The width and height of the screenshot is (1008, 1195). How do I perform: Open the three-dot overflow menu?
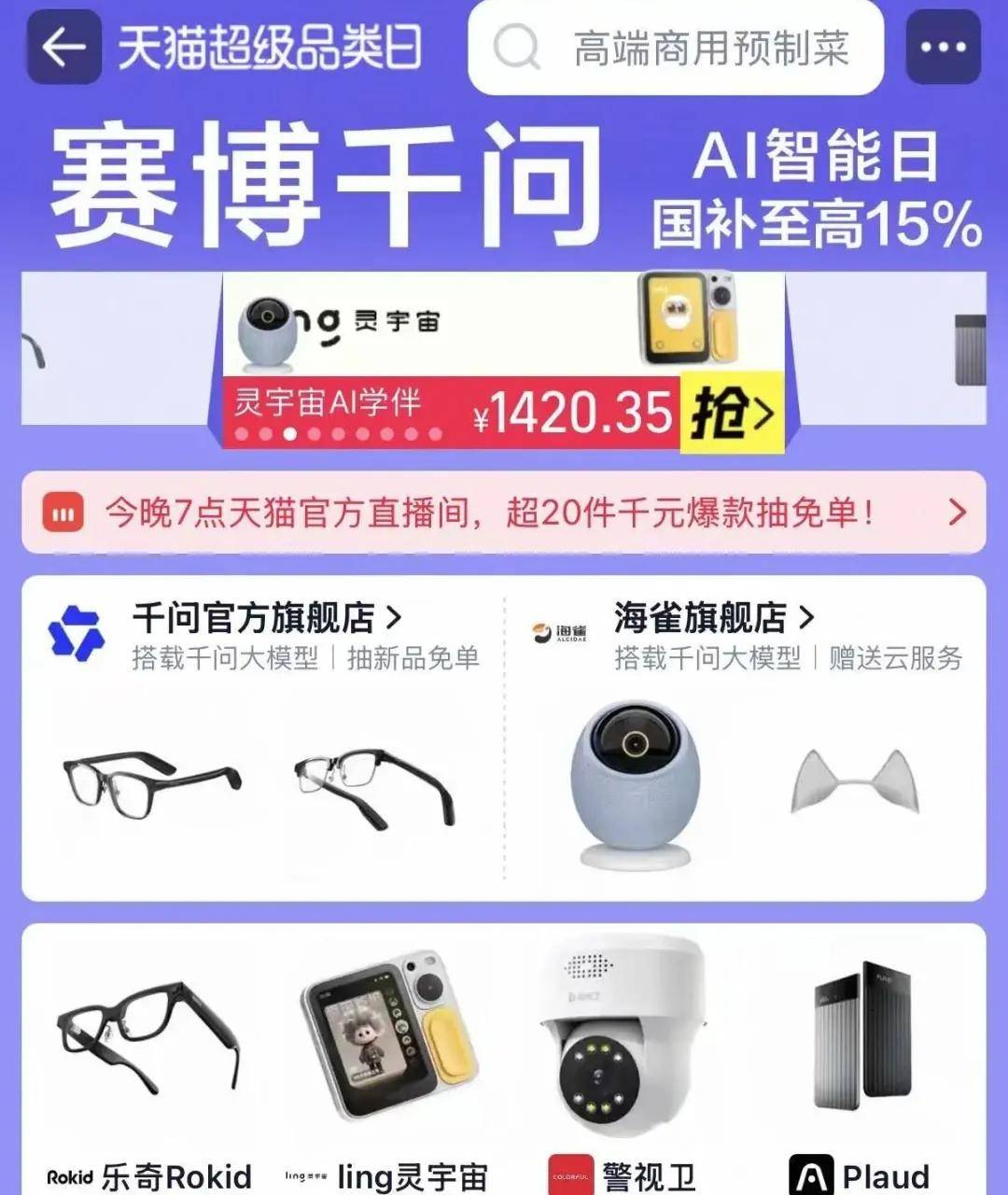(x=943, y=47)
